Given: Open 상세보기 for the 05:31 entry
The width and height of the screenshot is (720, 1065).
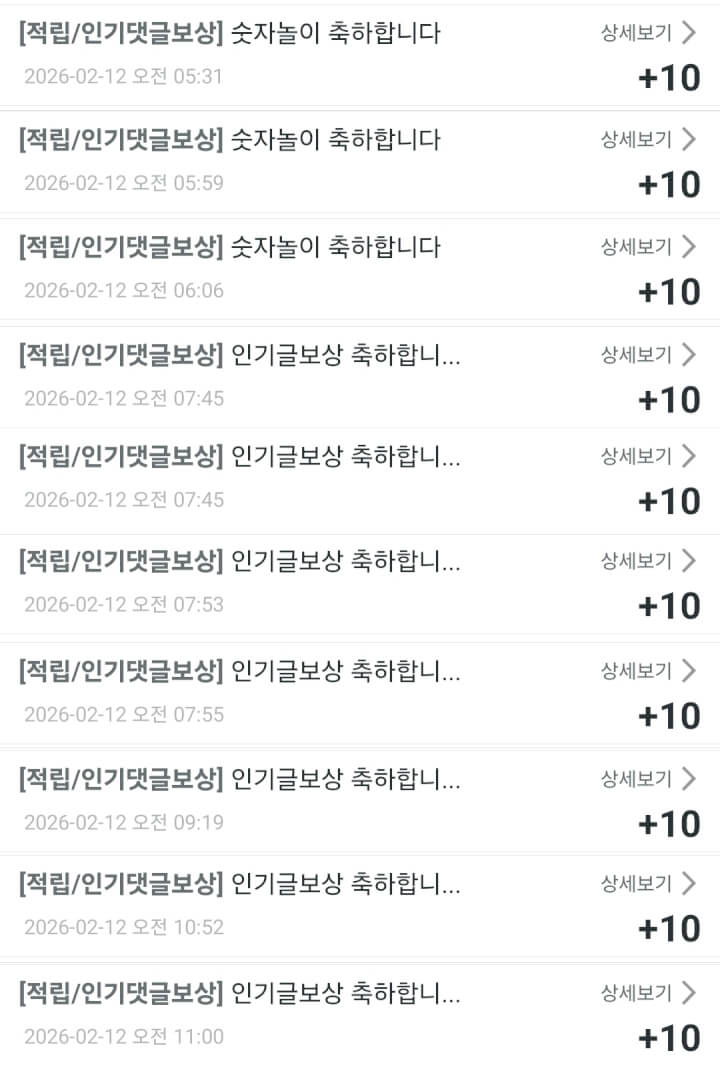Looking at the screenshot, I should pyautogui.click(x=647, y=33).
